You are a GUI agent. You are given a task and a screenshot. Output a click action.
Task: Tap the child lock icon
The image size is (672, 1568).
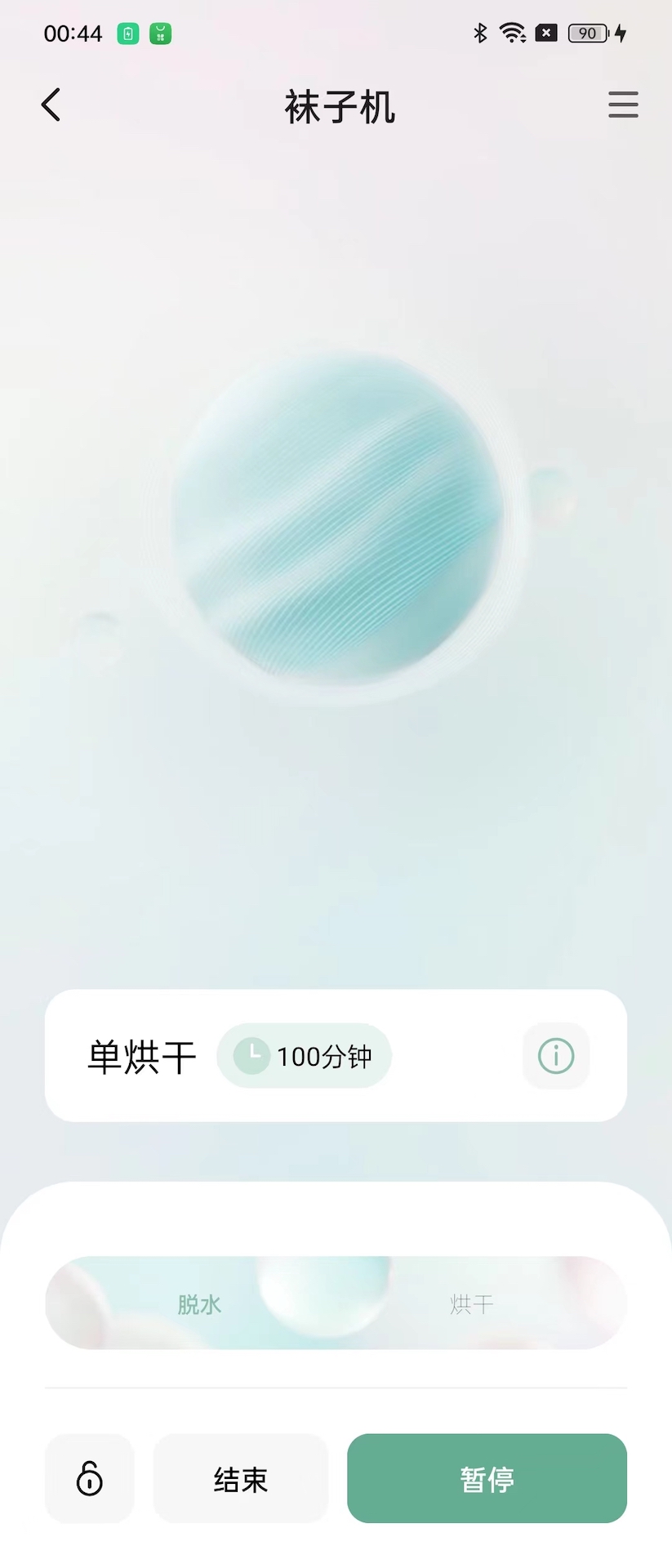click(89, 1478)
